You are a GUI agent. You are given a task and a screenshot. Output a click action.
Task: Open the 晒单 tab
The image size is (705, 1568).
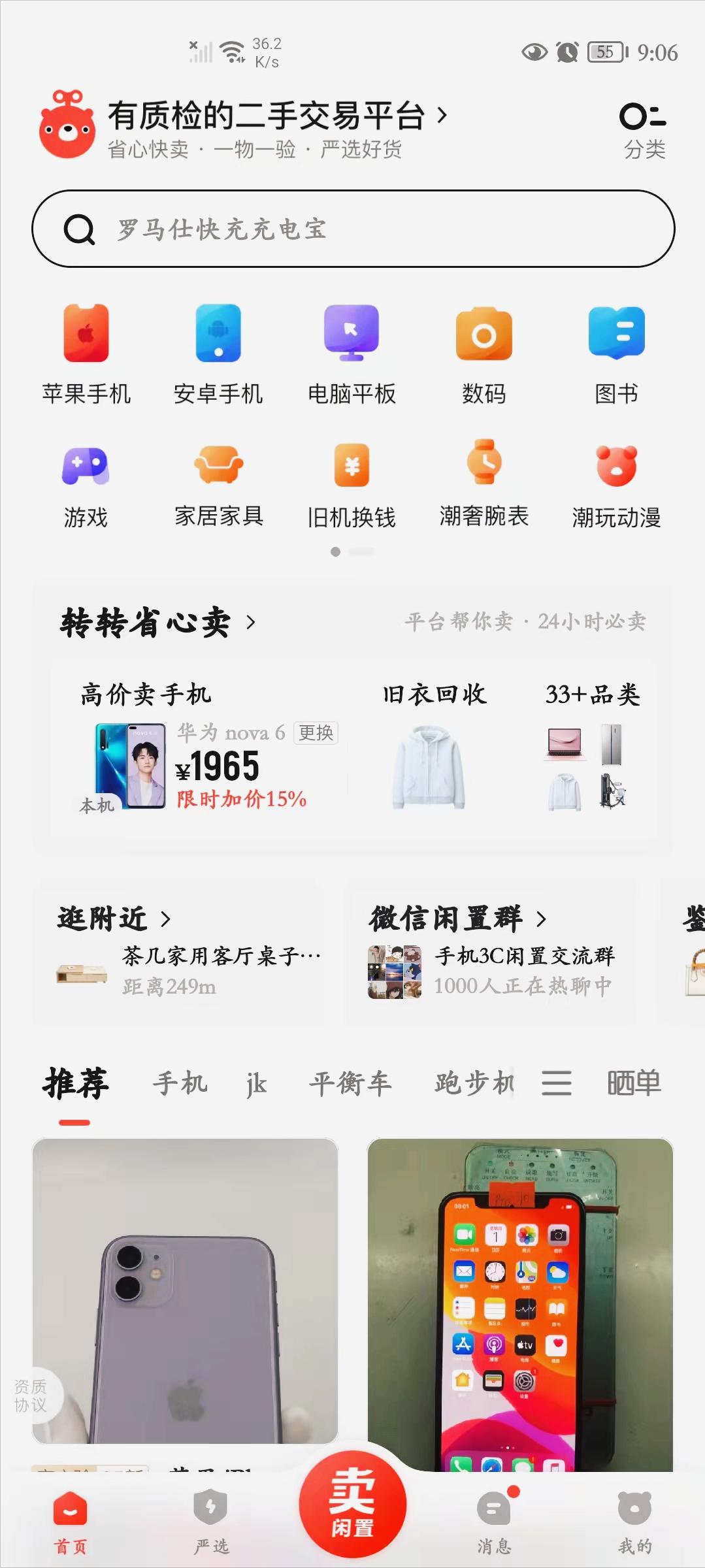point(633,1083)
